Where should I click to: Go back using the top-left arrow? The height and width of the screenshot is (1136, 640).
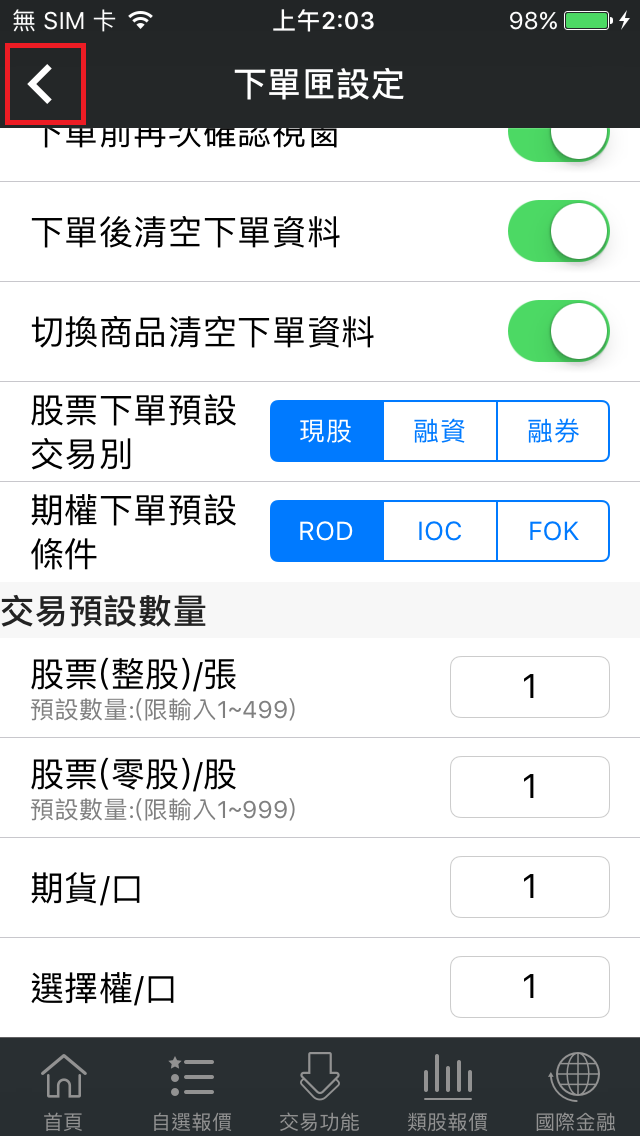41,84
